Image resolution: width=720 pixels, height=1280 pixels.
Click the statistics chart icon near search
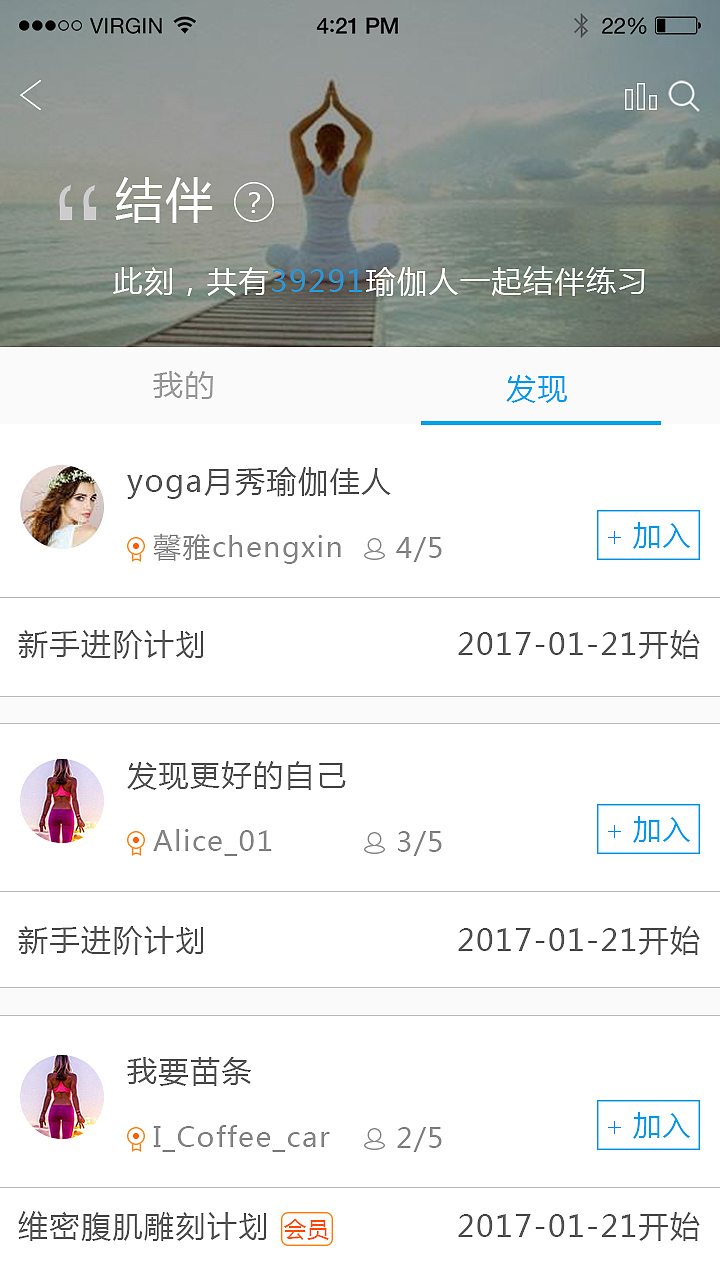pyautogui.click(x=639, y=97)
